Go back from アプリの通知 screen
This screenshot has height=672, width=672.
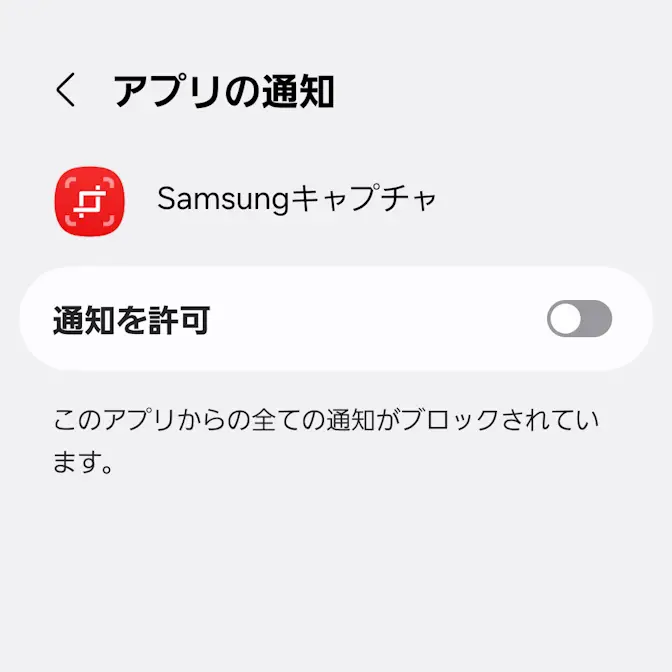pyautogui.click(x=66, y=91)
